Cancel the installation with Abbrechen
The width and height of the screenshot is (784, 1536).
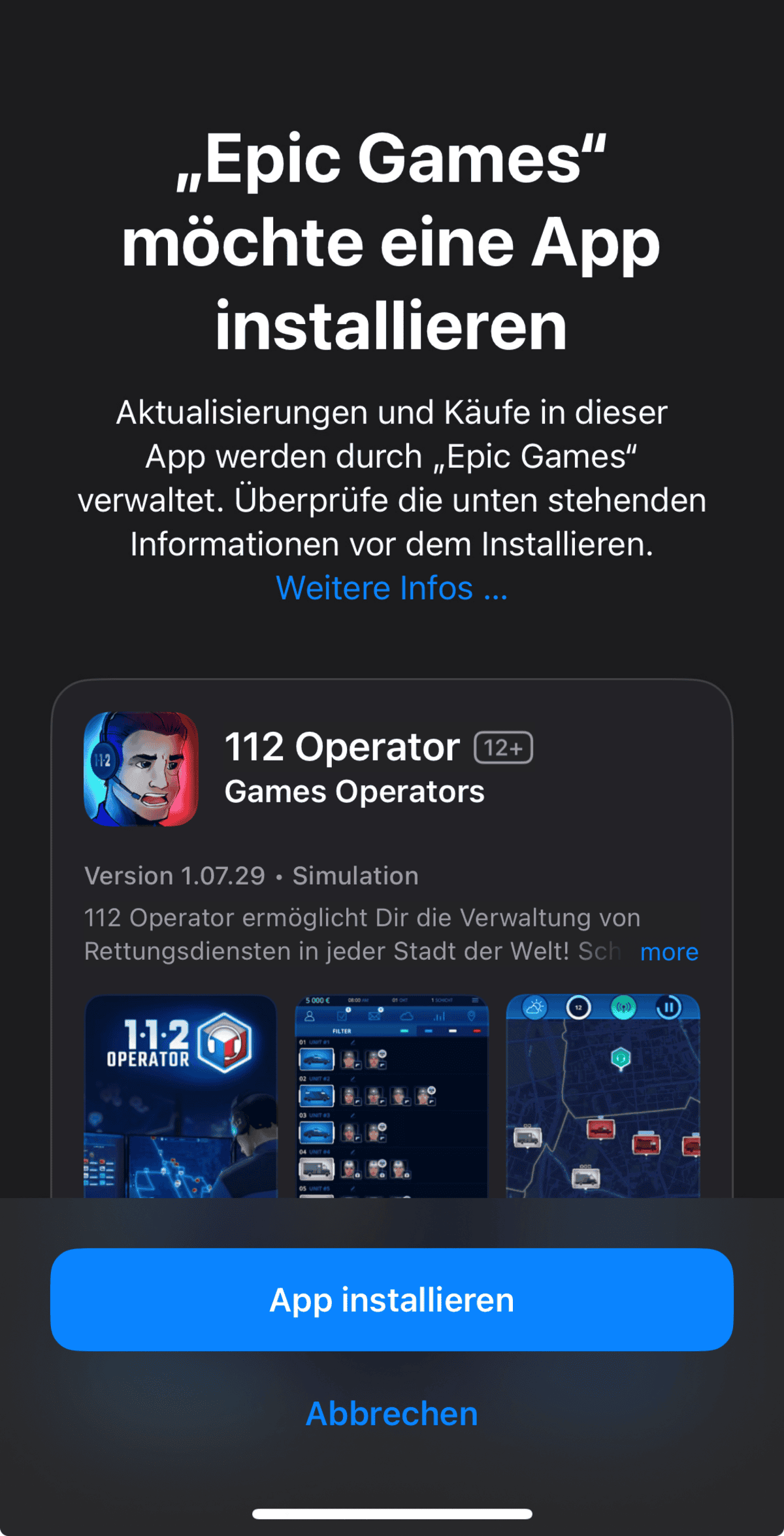point(392,1414)
